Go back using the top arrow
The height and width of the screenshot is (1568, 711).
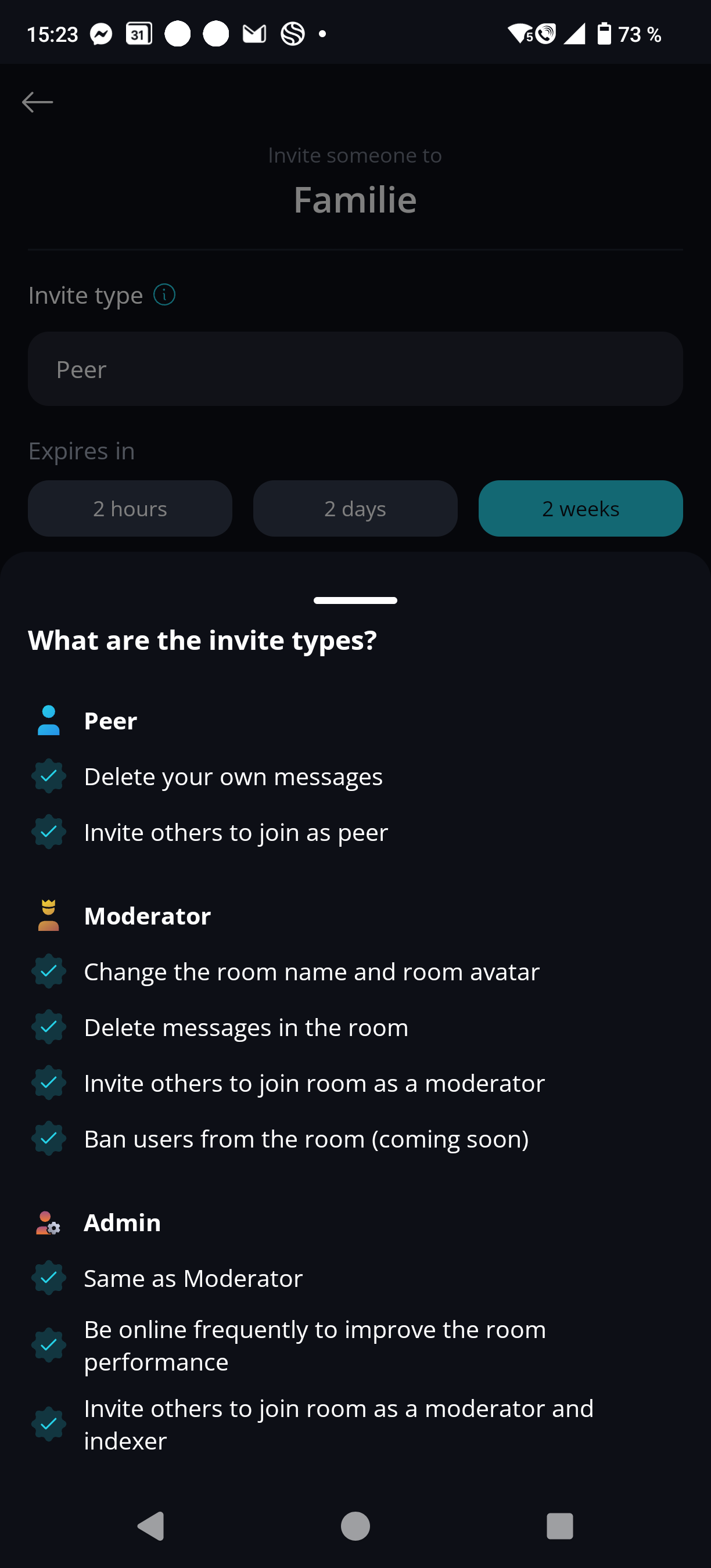pyautogui.click(x=38, y=102)
